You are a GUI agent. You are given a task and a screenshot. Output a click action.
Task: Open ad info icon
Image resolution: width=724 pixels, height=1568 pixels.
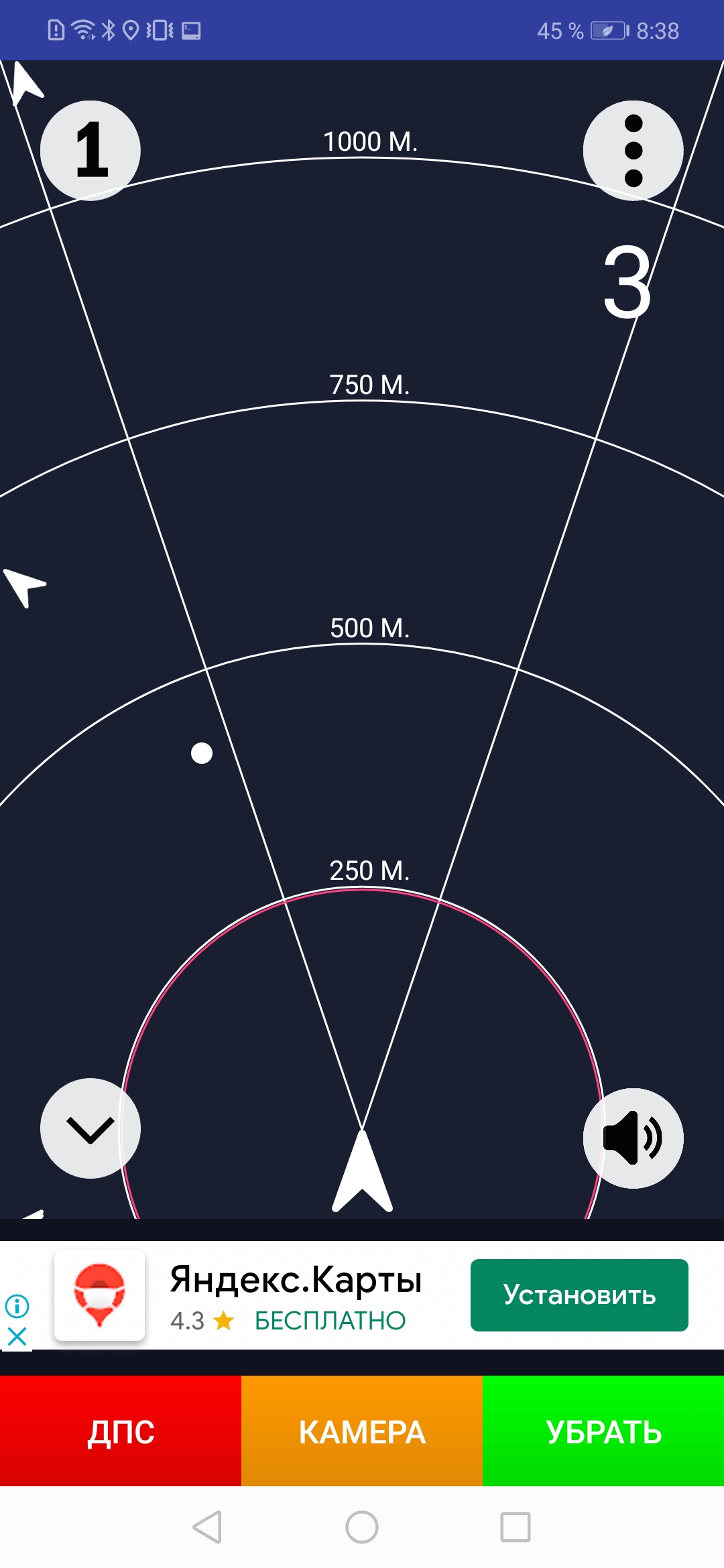tap(17, 1305)
